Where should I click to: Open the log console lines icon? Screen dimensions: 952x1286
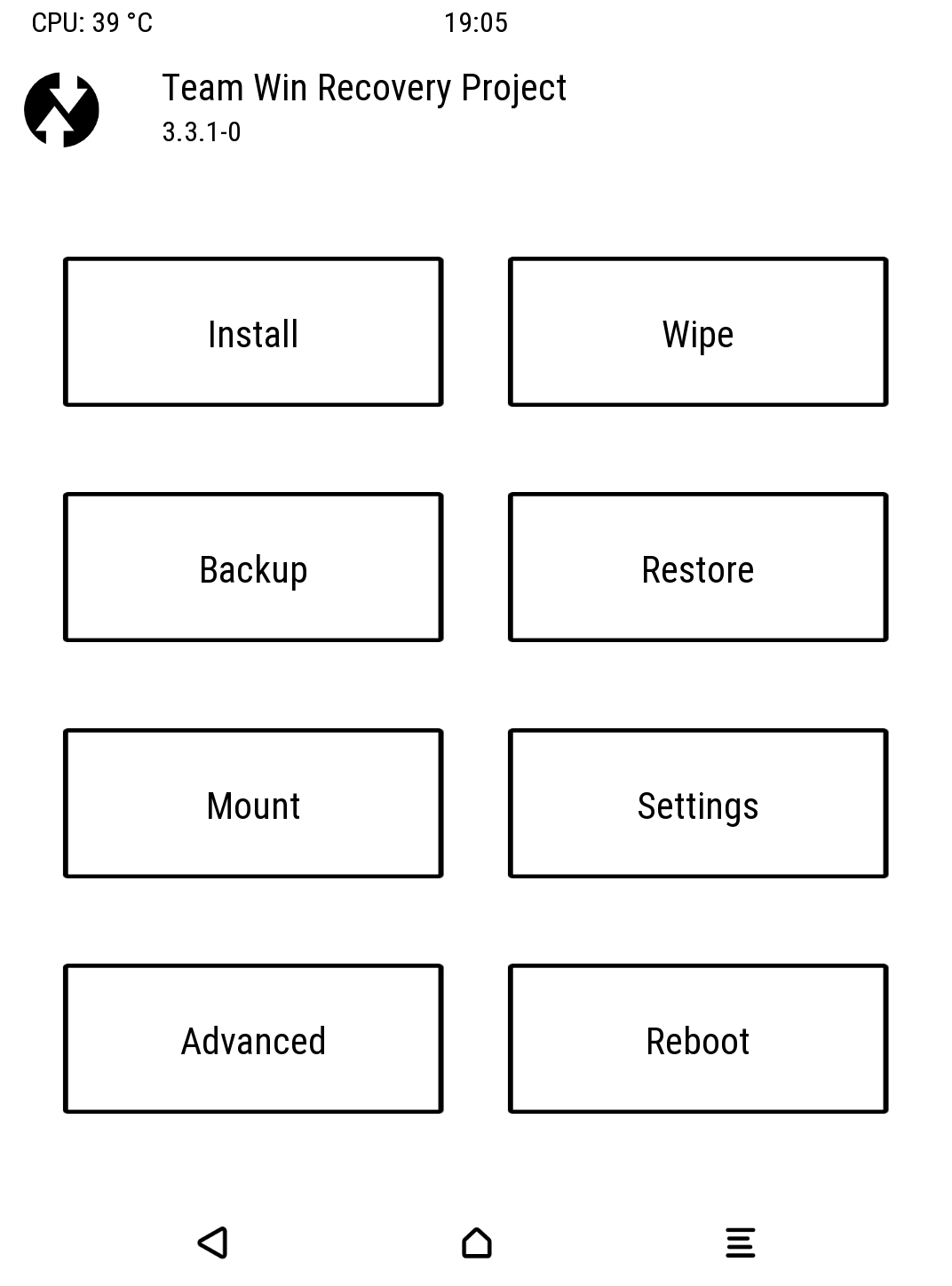(740, 1242)
